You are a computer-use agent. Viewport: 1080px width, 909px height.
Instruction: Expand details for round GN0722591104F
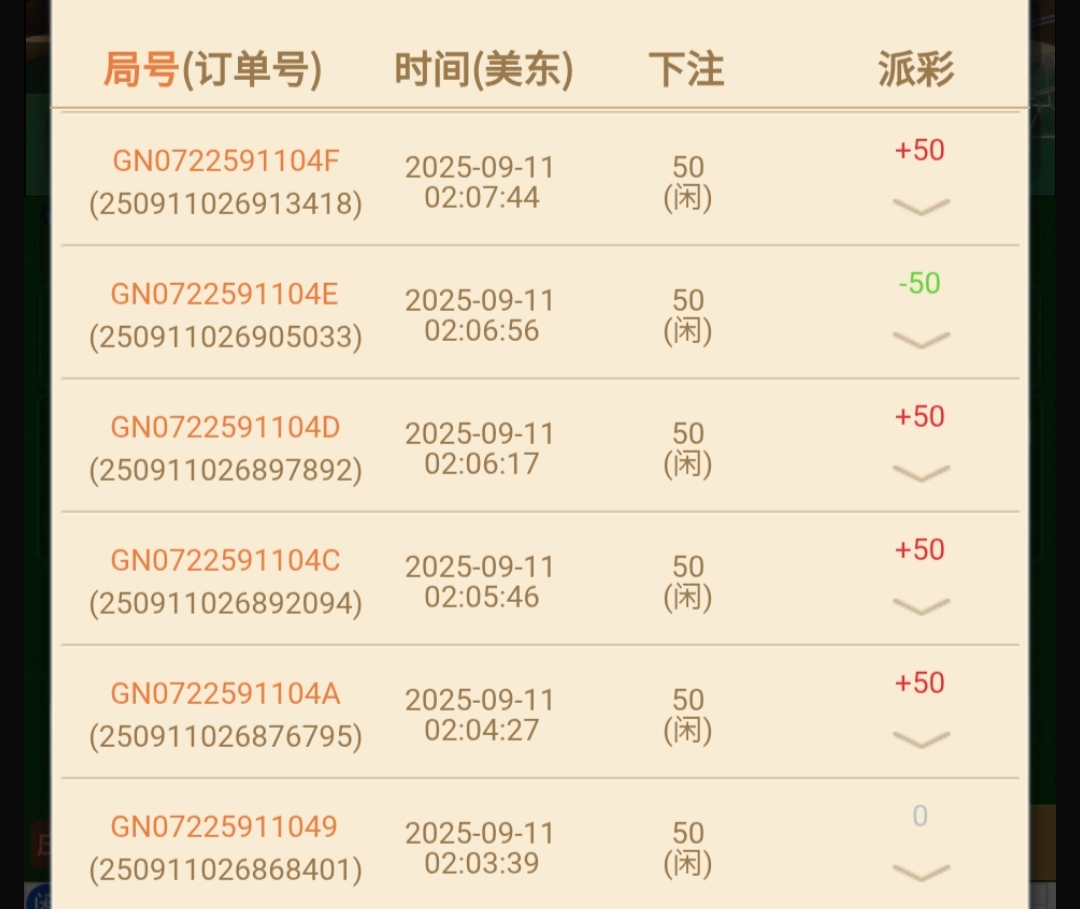921,207
